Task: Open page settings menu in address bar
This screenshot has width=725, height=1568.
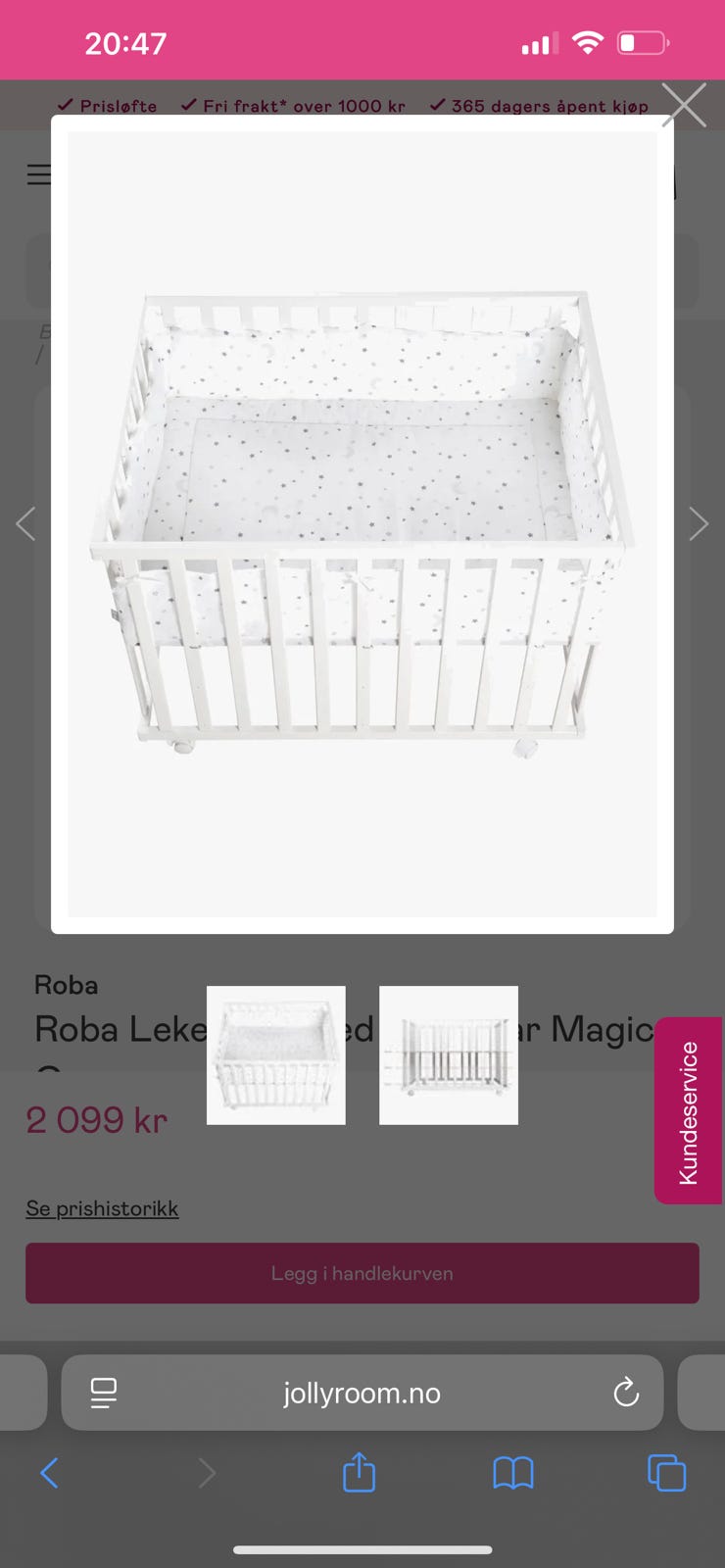Action: (104, 1393)
